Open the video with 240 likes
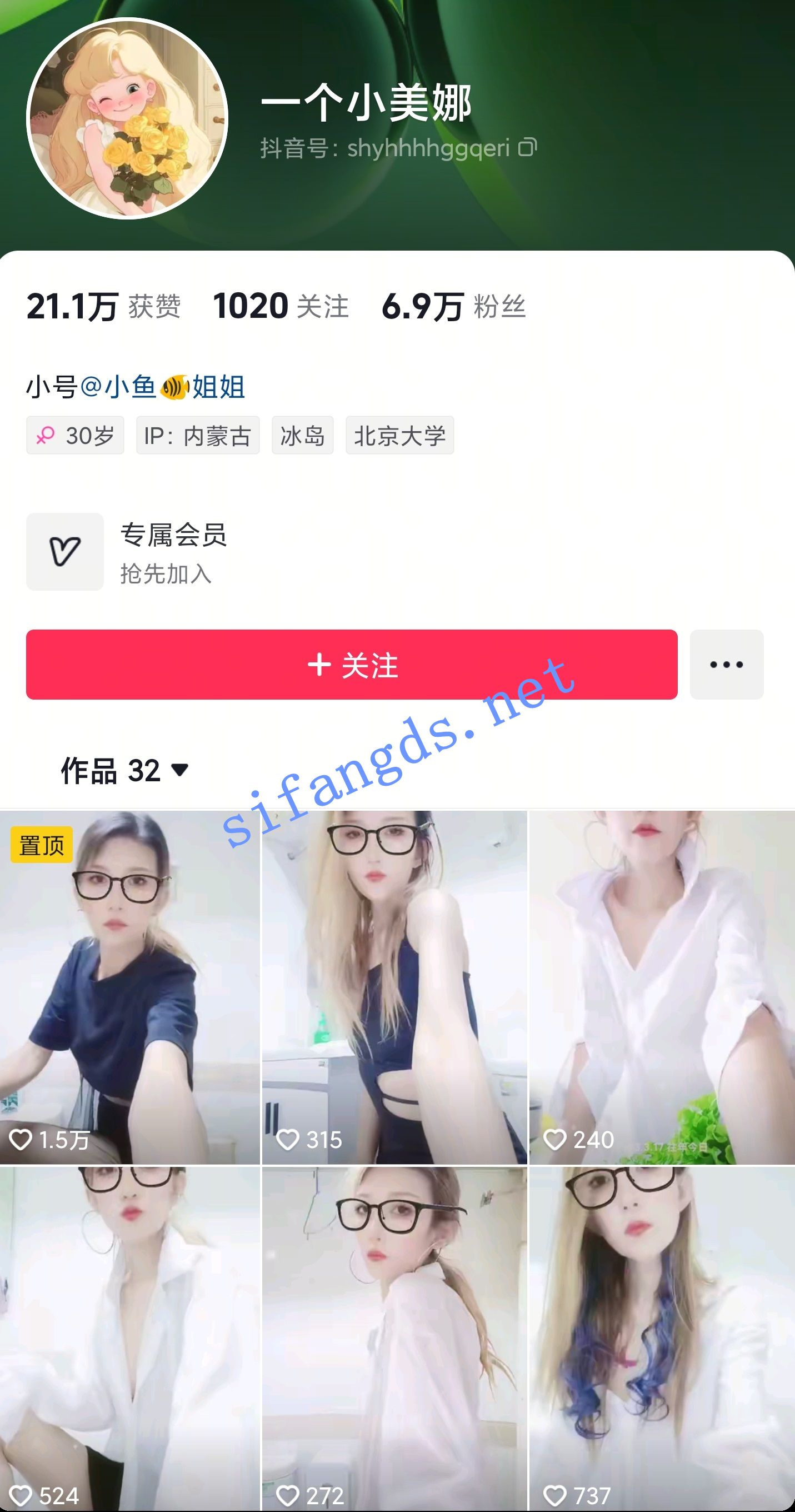The width and height of the screenshot is (795, 1512). click(662, 987)
